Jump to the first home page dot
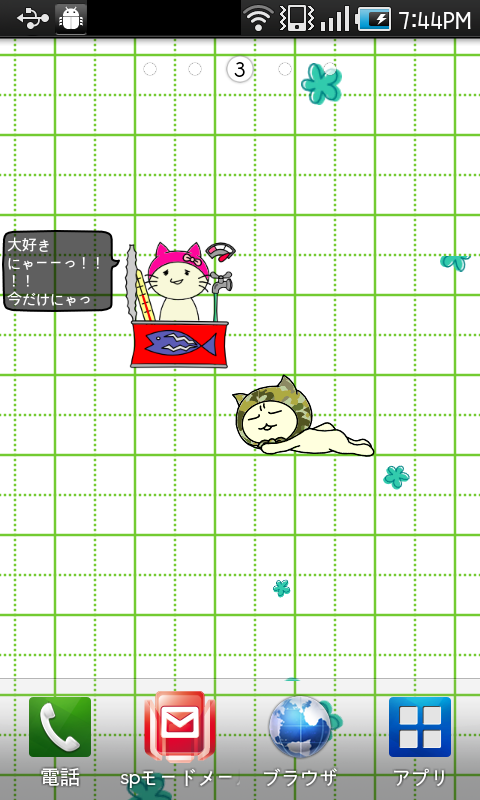This screenshot has height=800, width=480. pyautogui.click(x=150, y=69)
